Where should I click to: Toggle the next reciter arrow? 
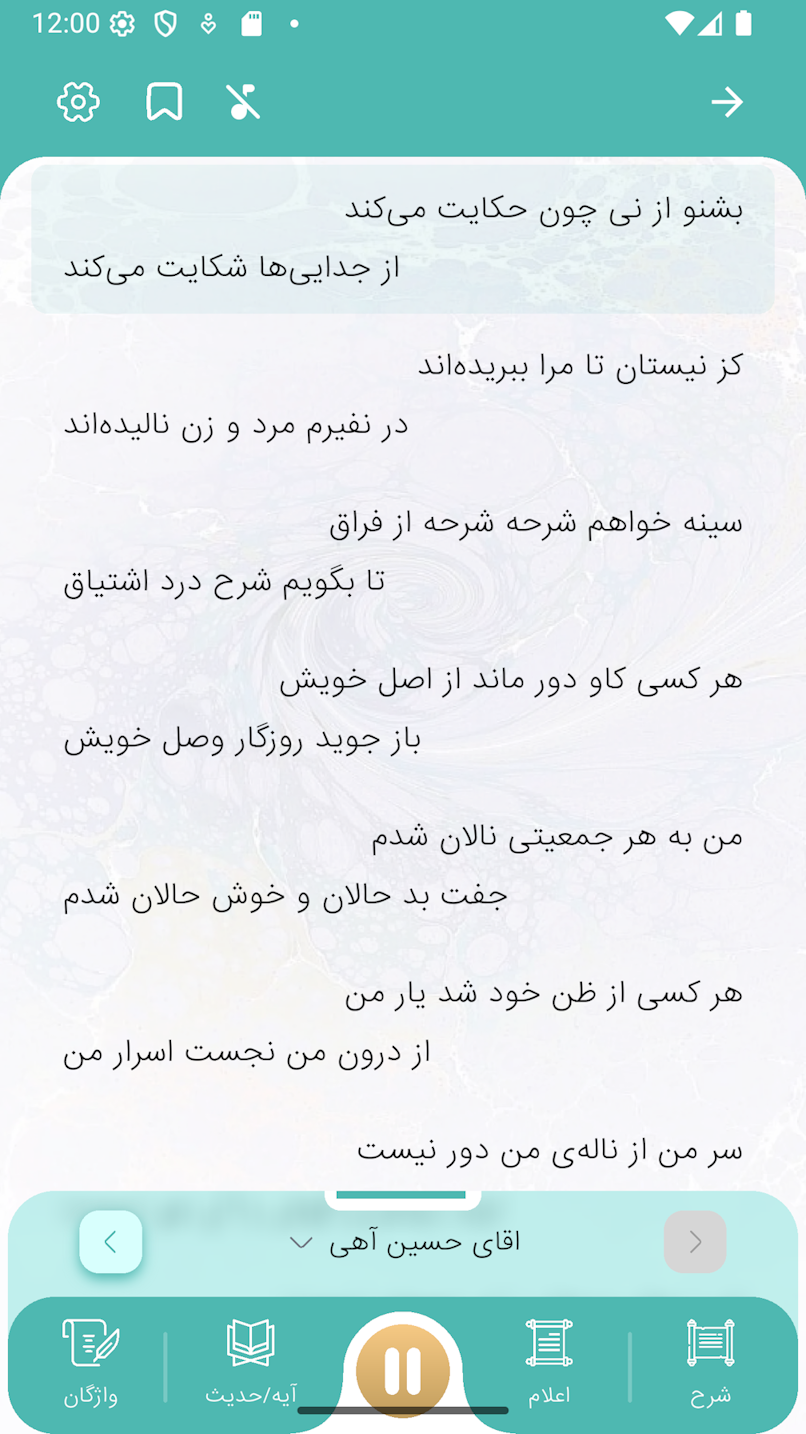coord(695,1242)
